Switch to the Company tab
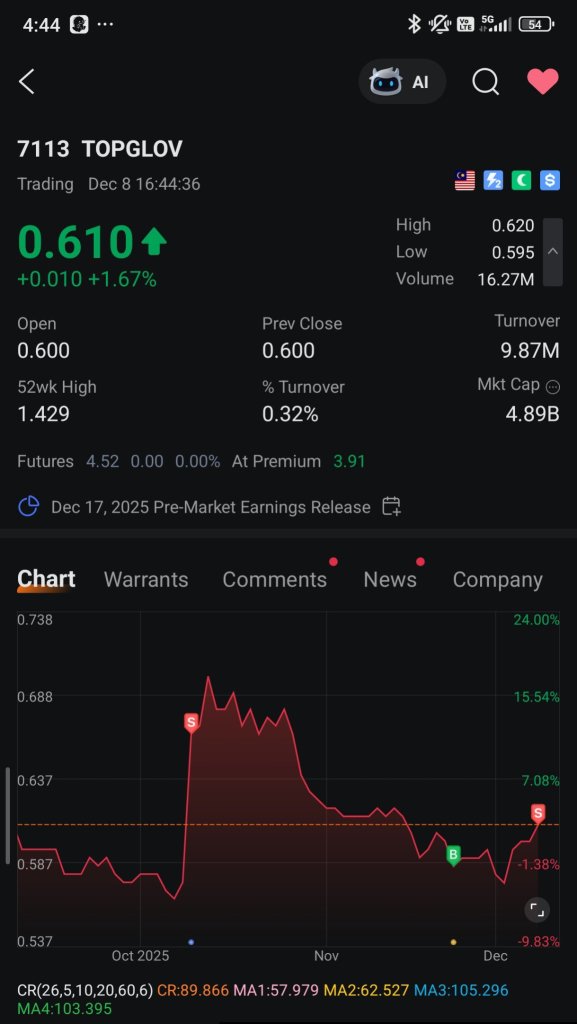577x1024 pixels. [497, 580]
